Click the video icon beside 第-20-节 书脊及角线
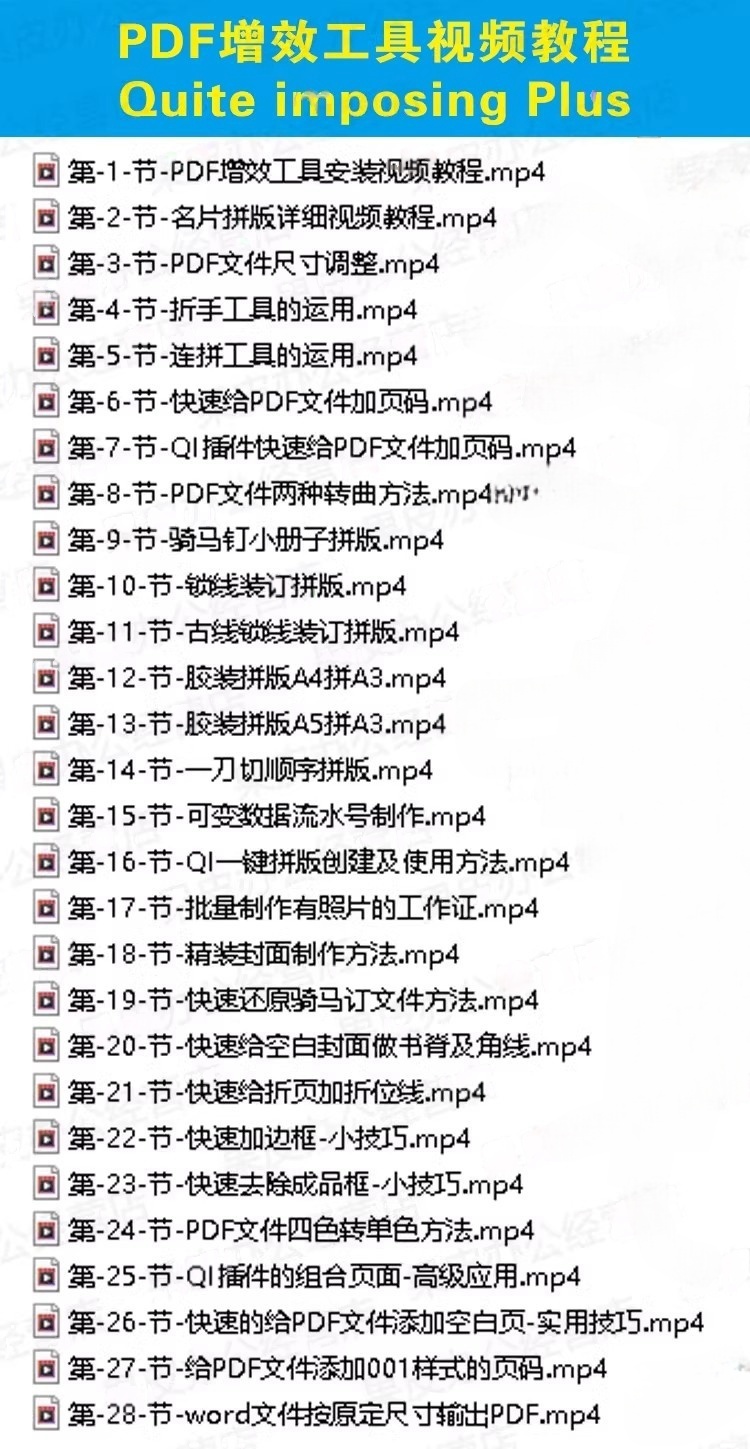The image size is (750, 1449). 46,1047
